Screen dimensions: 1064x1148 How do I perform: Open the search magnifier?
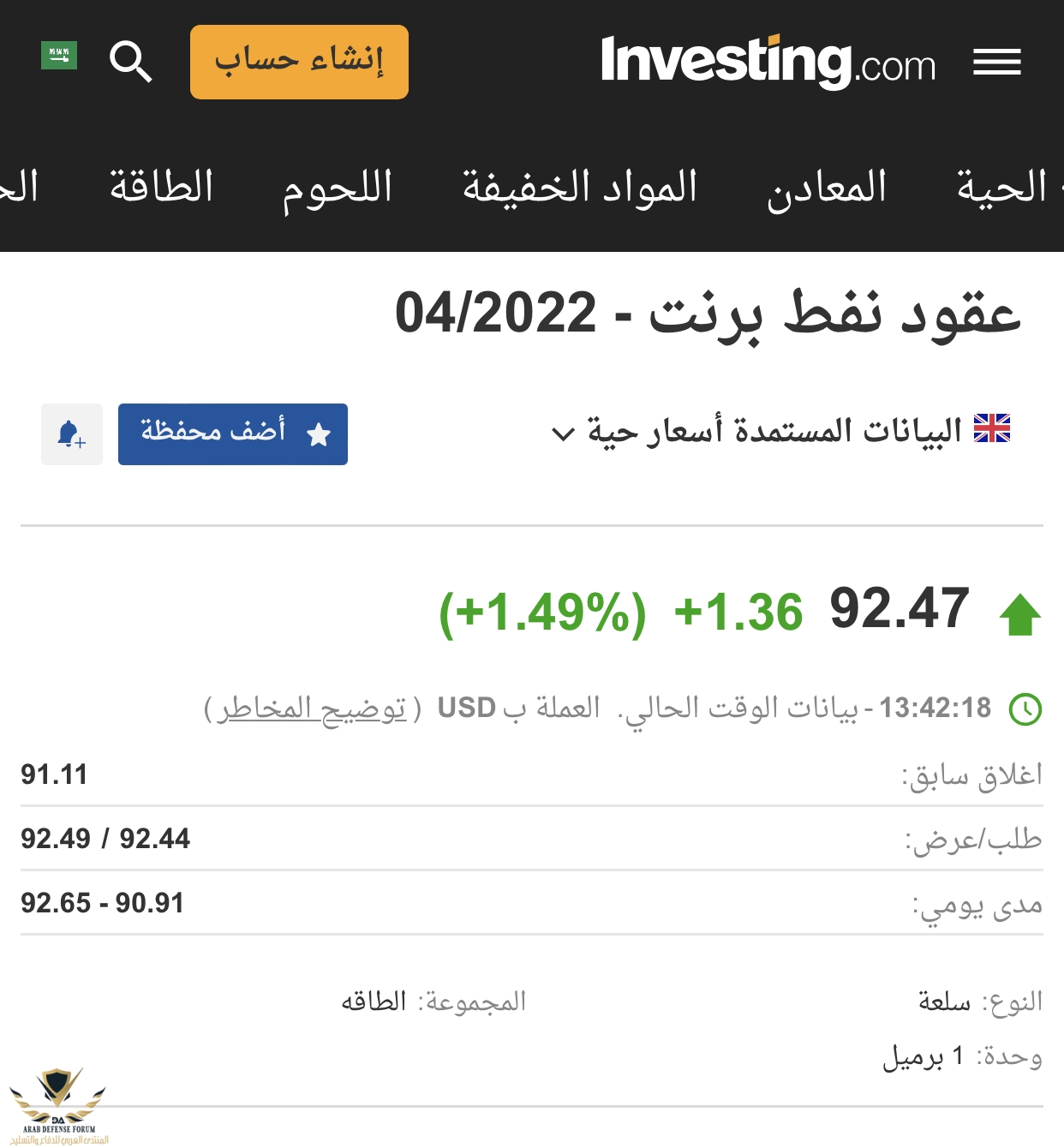(130, 62)
